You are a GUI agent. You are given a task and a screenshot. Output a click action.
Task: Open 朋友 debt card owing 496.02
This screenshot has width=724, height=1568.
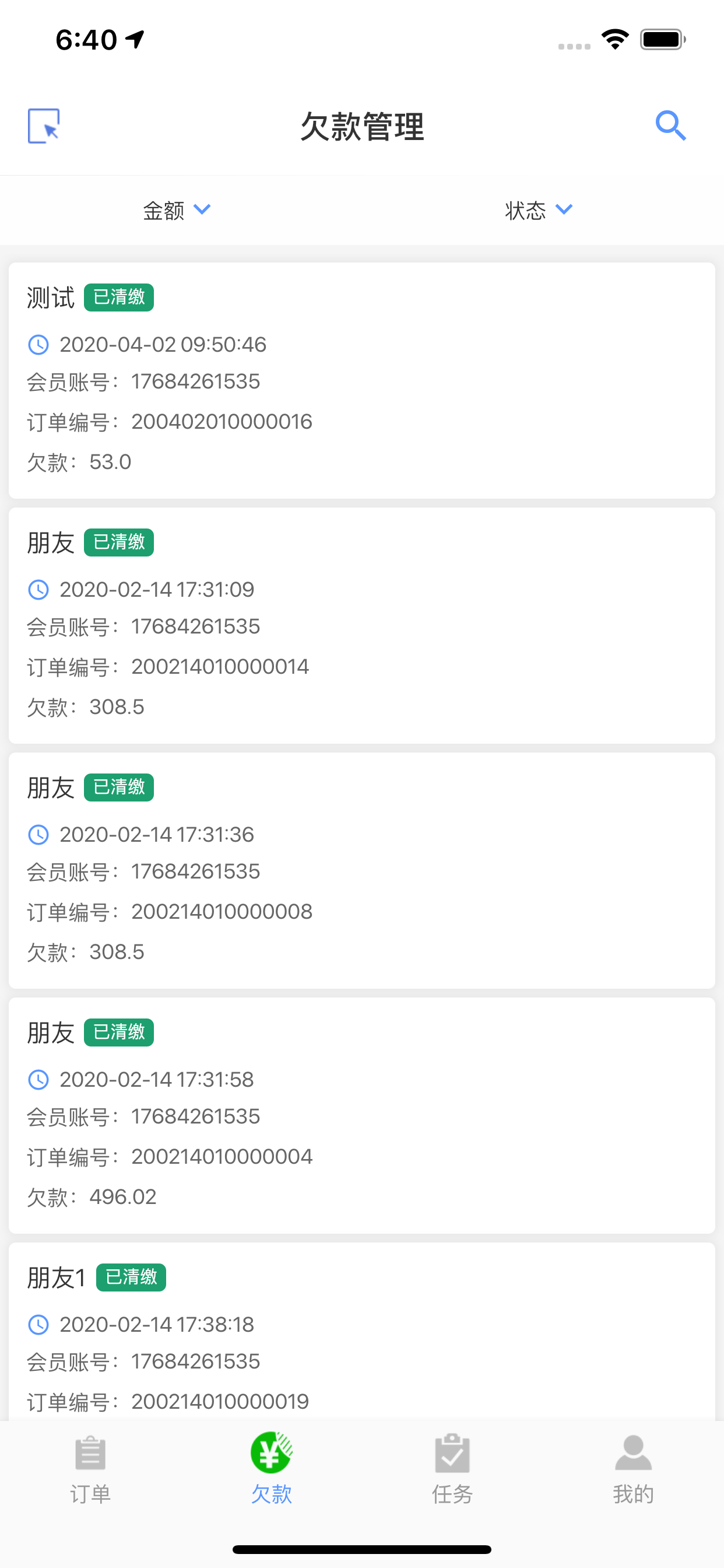point(362,1116)
